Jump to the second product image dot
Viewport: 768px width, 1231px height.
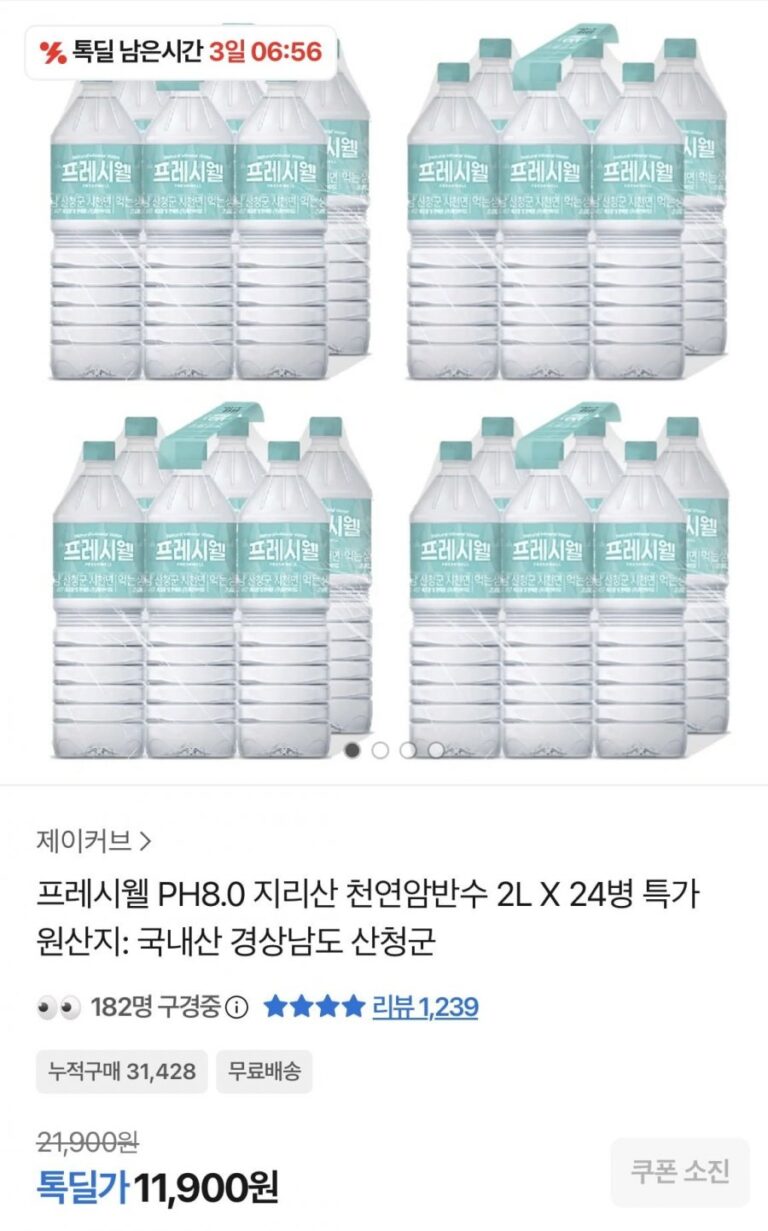(380, 750)
